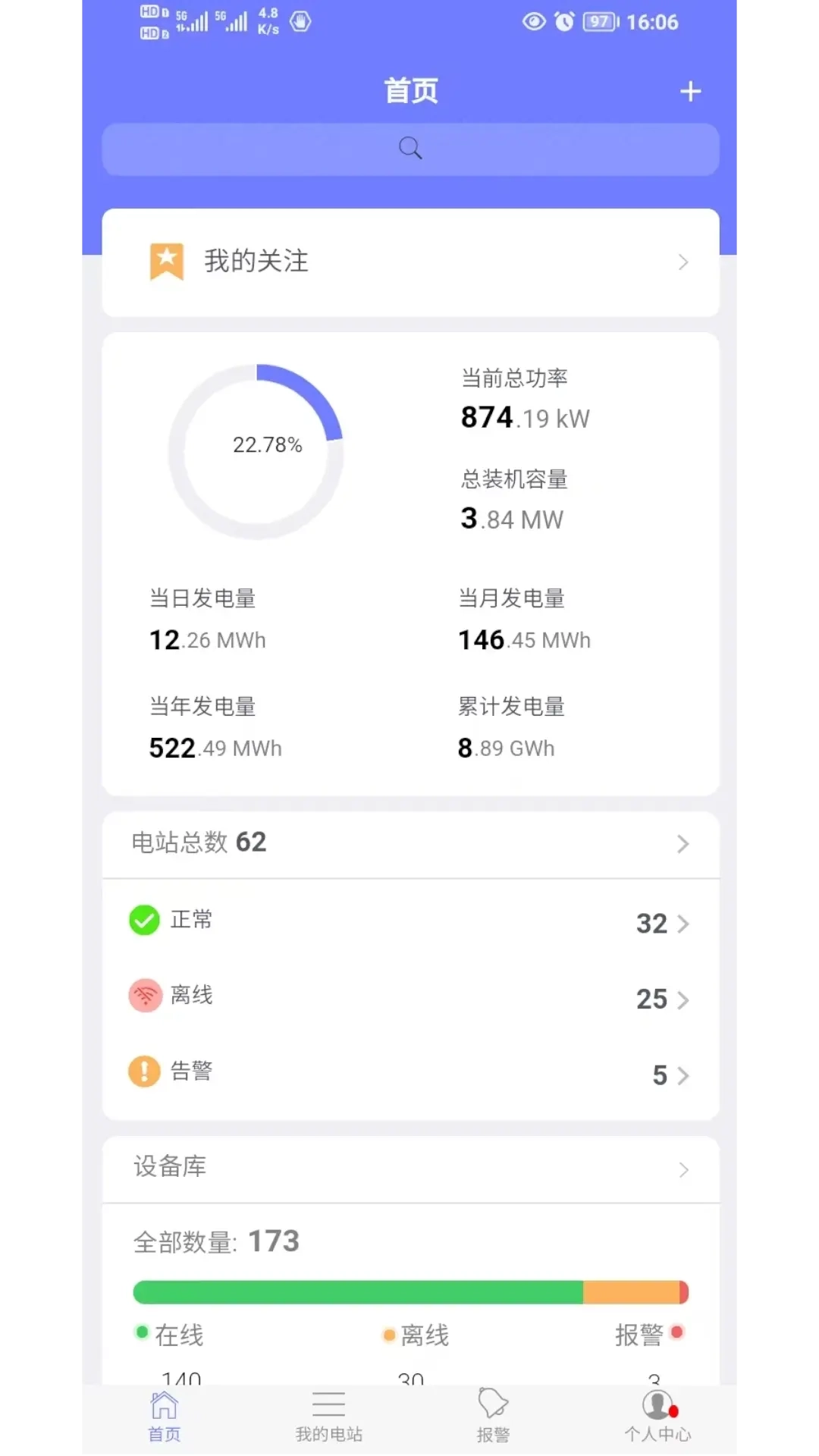Expand 我的关注 with its chevron
The height and width of the screenshot is (1456, 819).
click(x=683, y=262)
